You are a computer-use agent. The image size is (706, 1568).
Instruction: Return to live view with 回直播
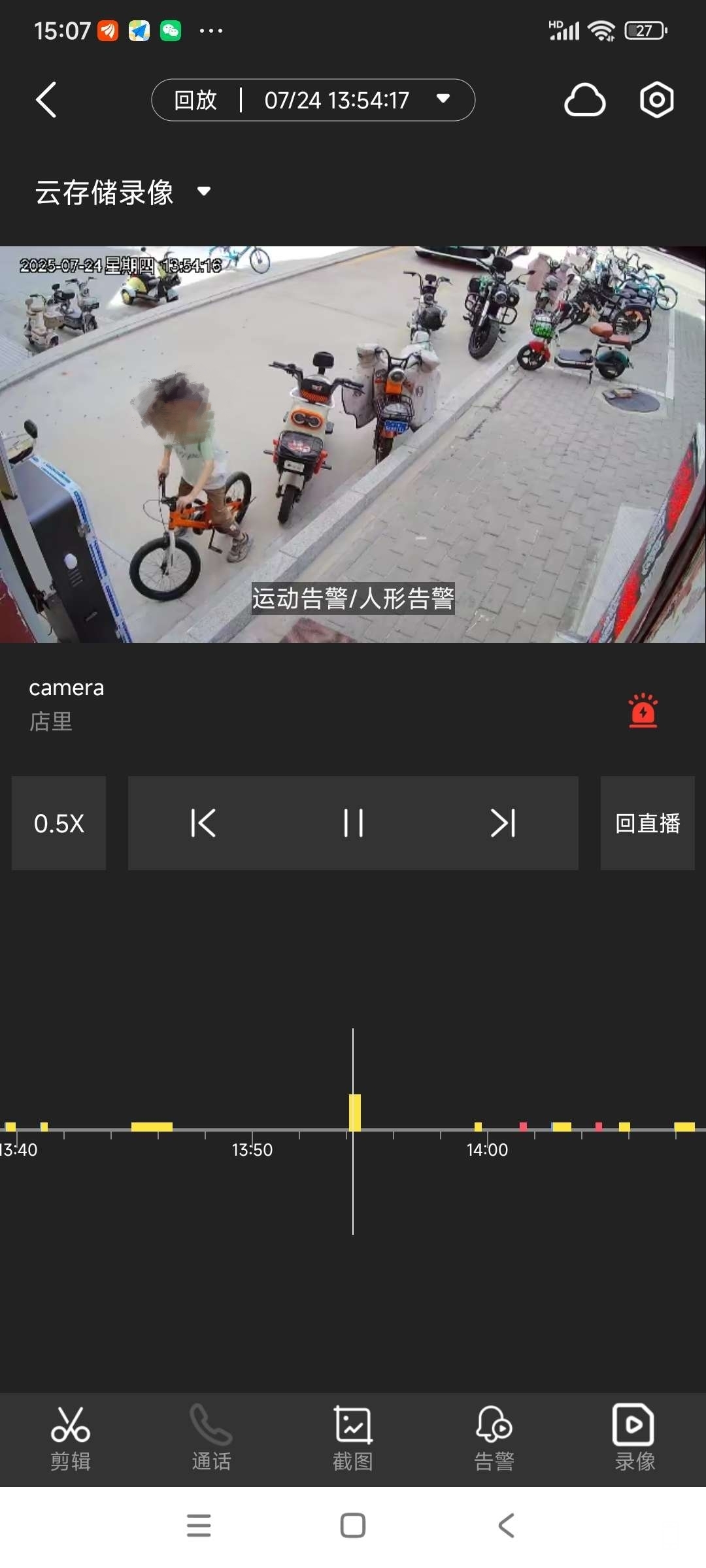pos(647,823)
